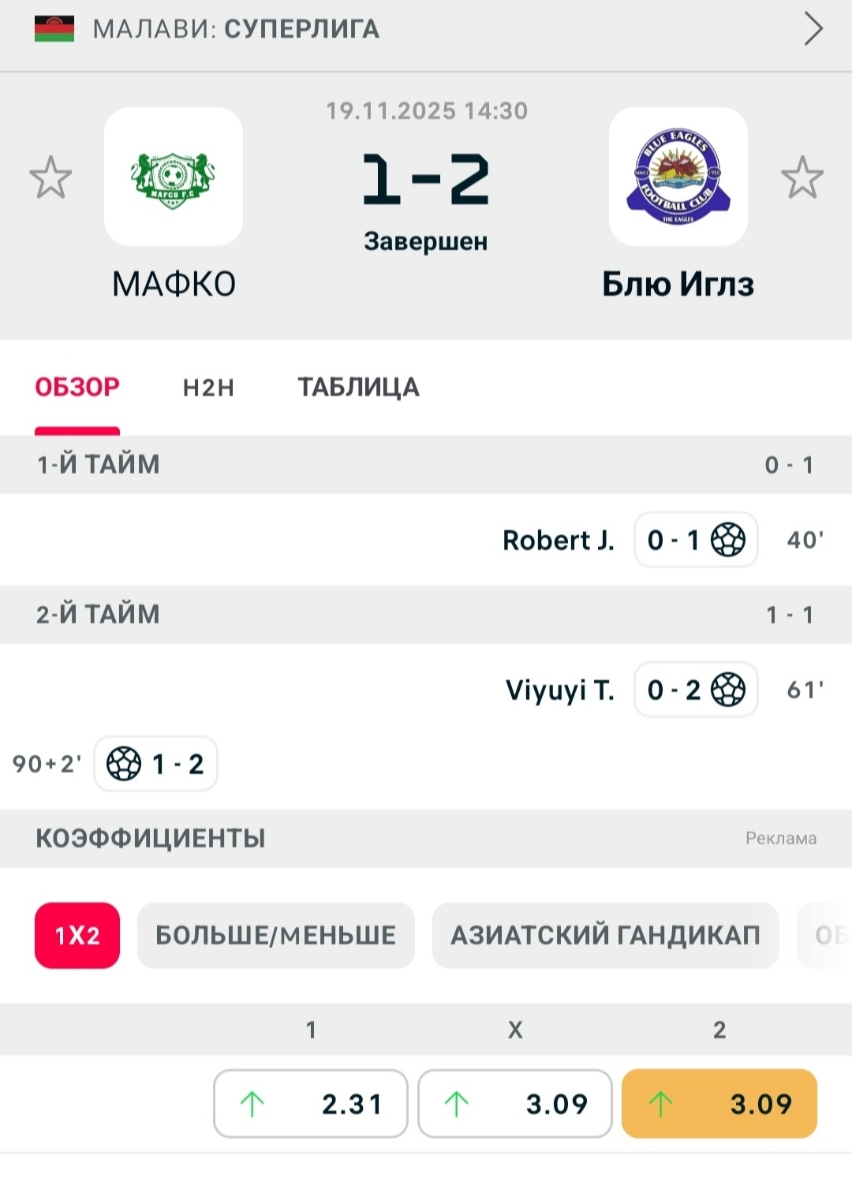Select the 1X2 odds chip
This screenshot has width=852, height=1200.
click(77, 936)
